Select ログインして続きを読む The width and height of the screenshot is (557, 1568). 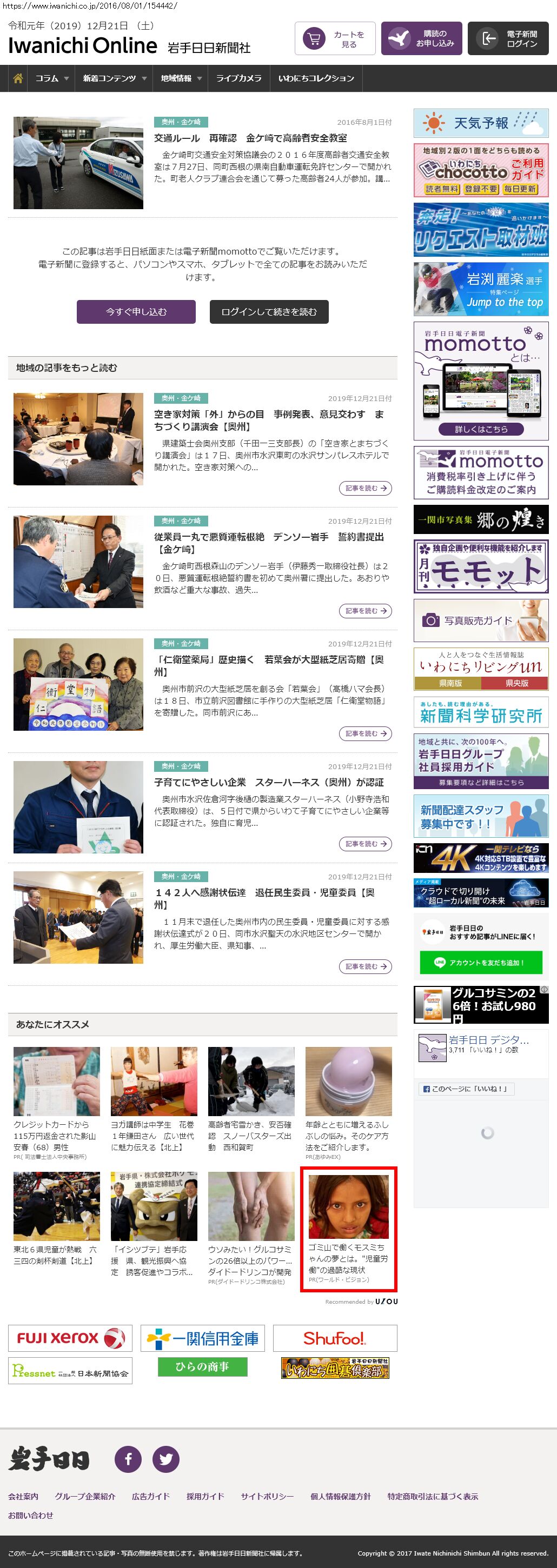coord(268,312)
